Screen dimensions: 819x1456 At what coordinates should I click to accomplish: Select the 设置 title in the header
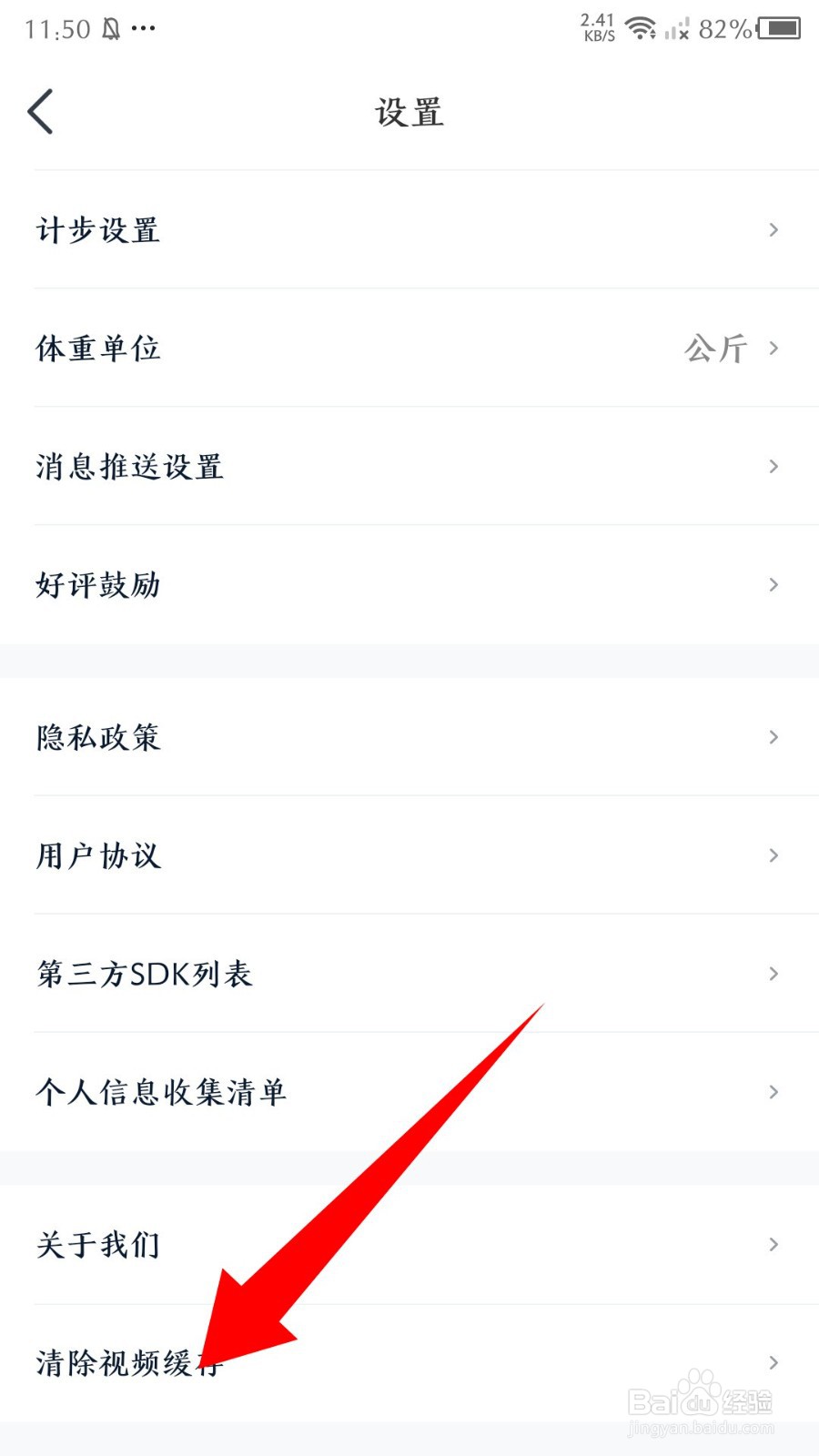coord(409,111)
